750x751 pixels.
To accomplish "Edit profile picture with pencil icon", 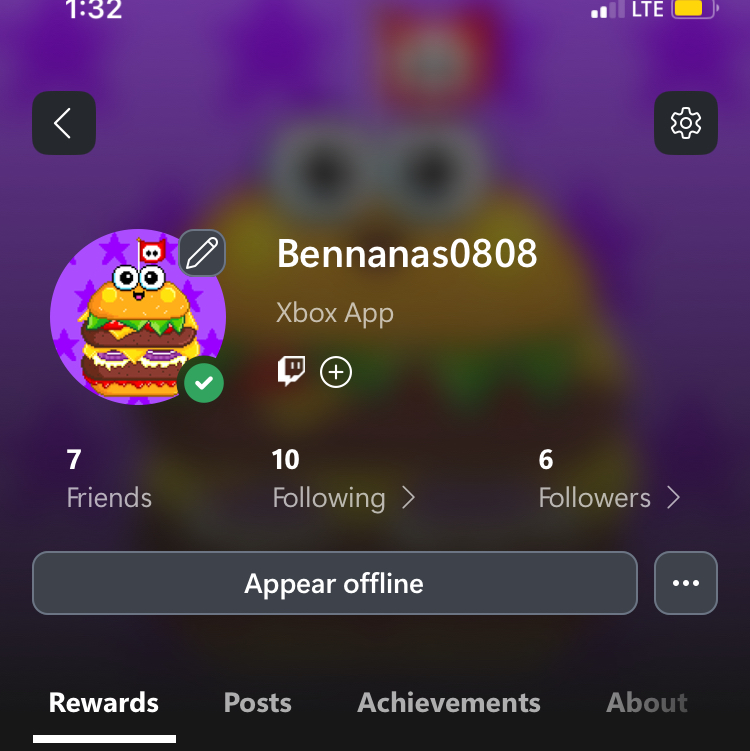I will [202, 253].
